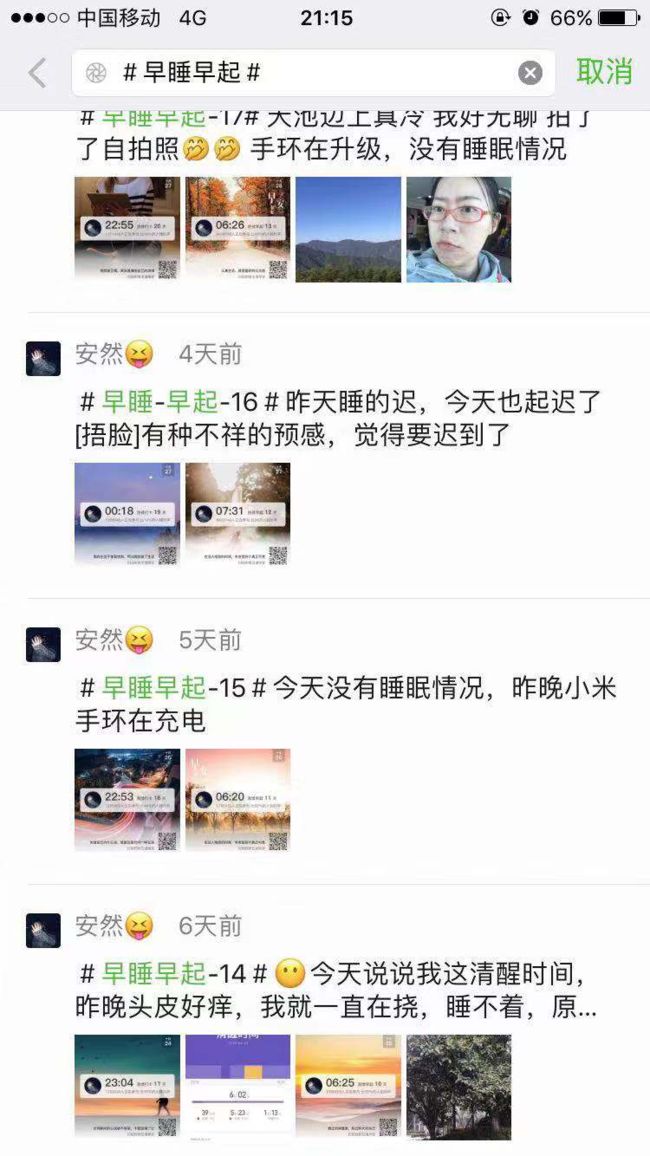The width and height of the screenshot is (650, 1156).
Task: View the purple sleep statistics screenshot
Action: (x=238, y=1086)
